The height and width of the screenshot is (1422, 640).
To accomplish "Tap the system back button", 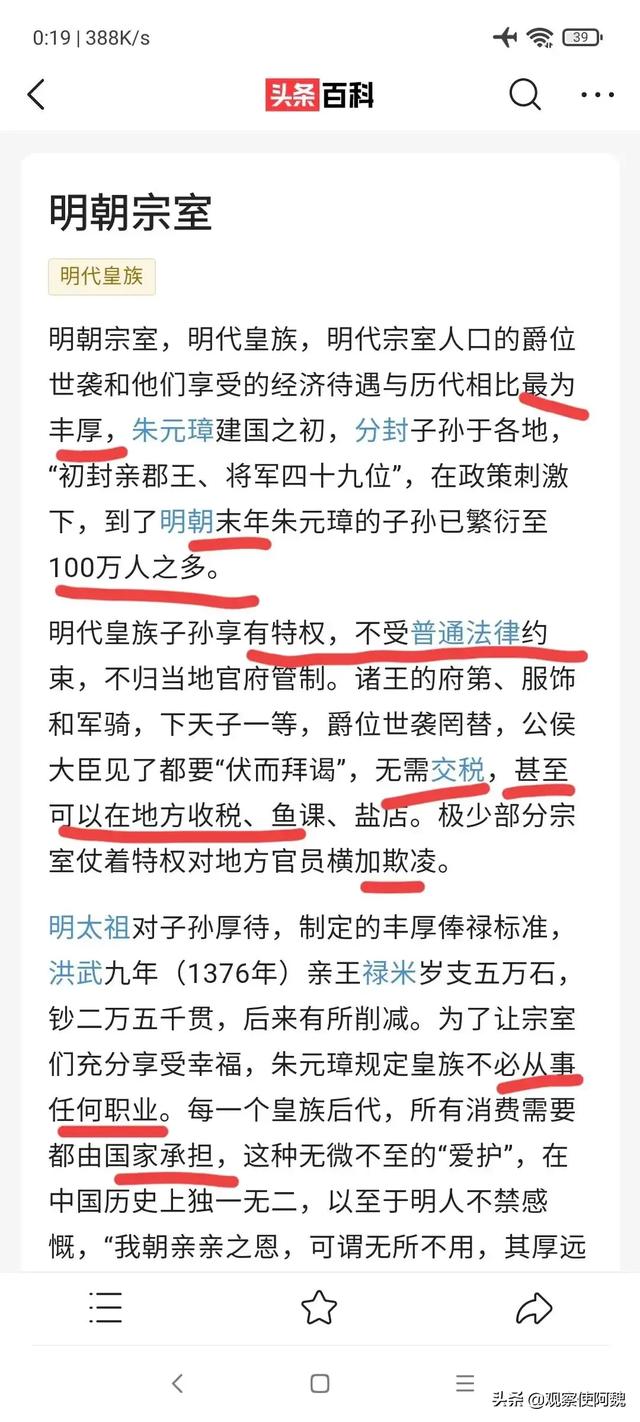I will tap(177, 1383).
